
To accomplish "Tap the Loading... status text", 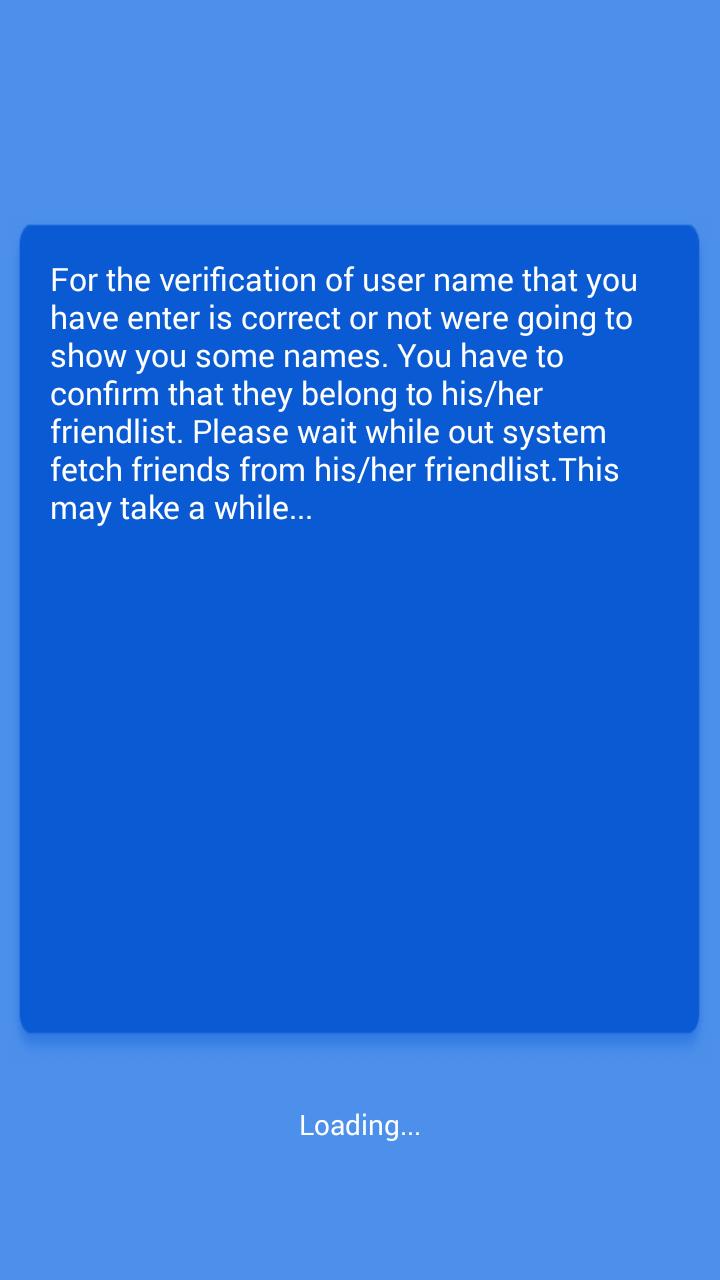I will coord(359,1127).
